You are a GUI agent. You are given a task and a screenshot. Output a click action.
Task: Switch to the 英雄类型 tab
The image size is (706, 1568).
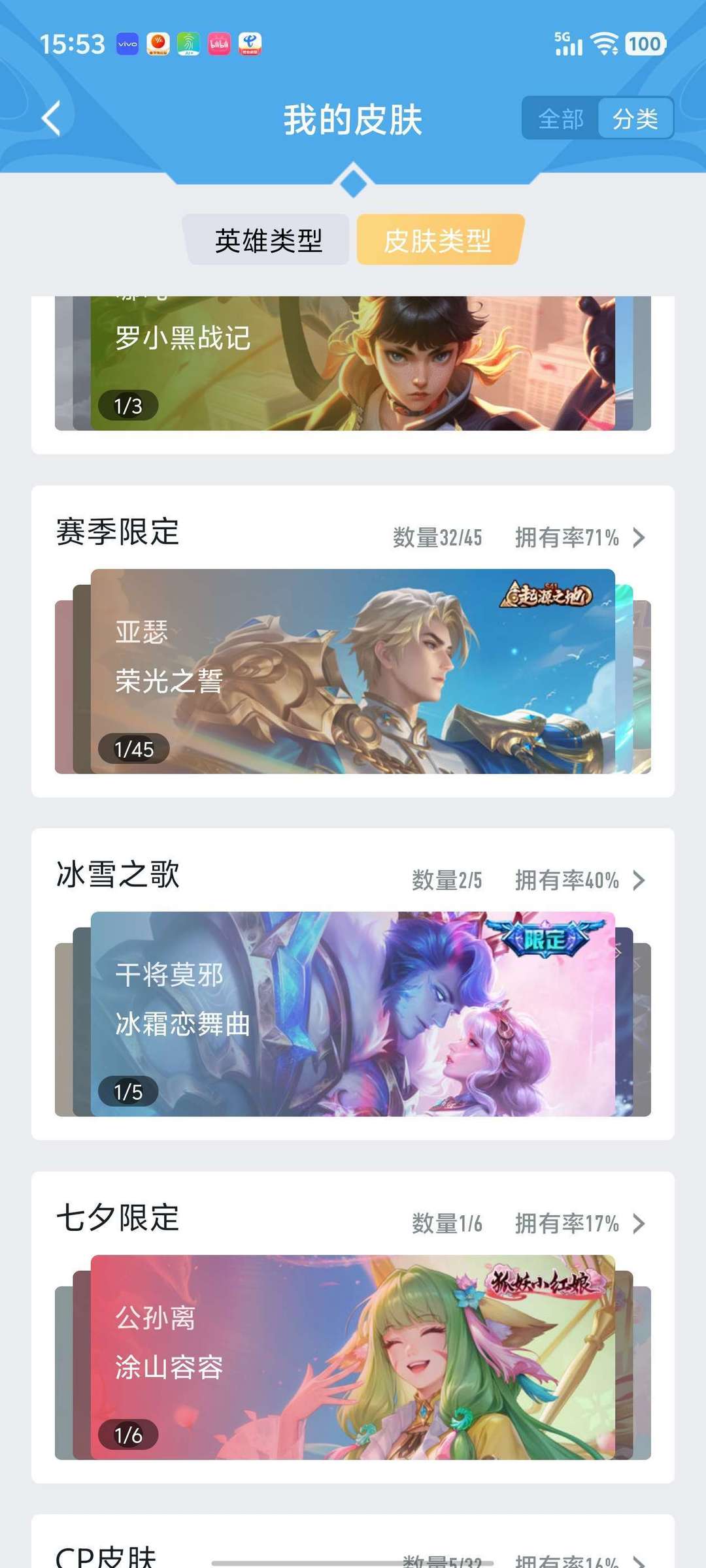coord(268,240)
